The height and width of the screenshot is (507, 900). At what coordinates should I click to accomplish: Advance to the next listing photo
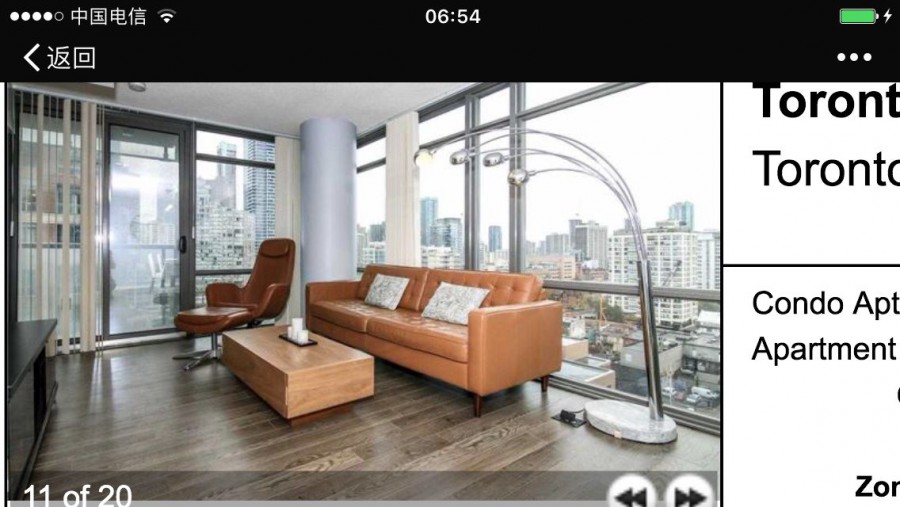(688, 494)
